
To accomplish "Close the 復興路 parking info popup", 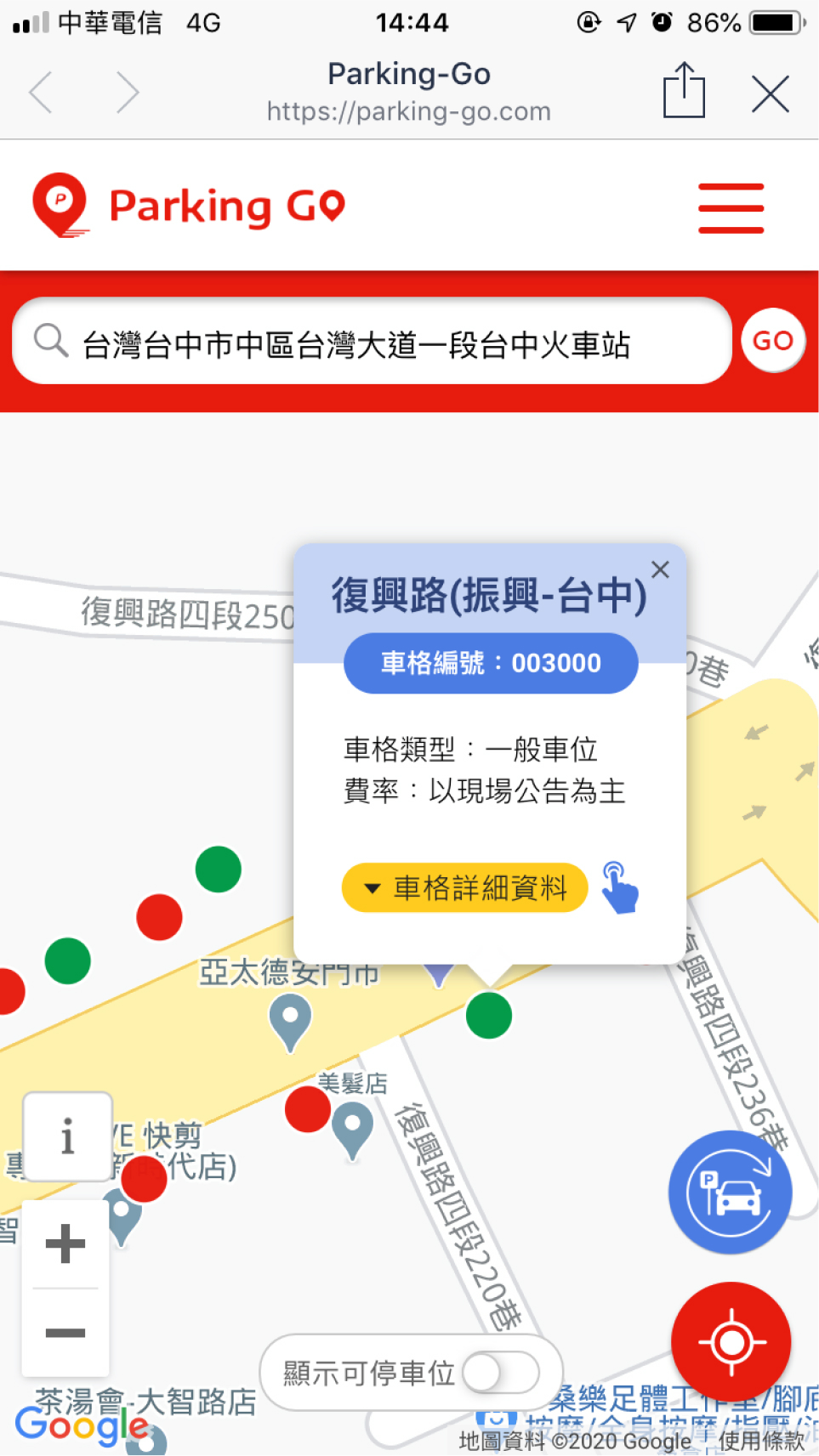I will point(660,569).
